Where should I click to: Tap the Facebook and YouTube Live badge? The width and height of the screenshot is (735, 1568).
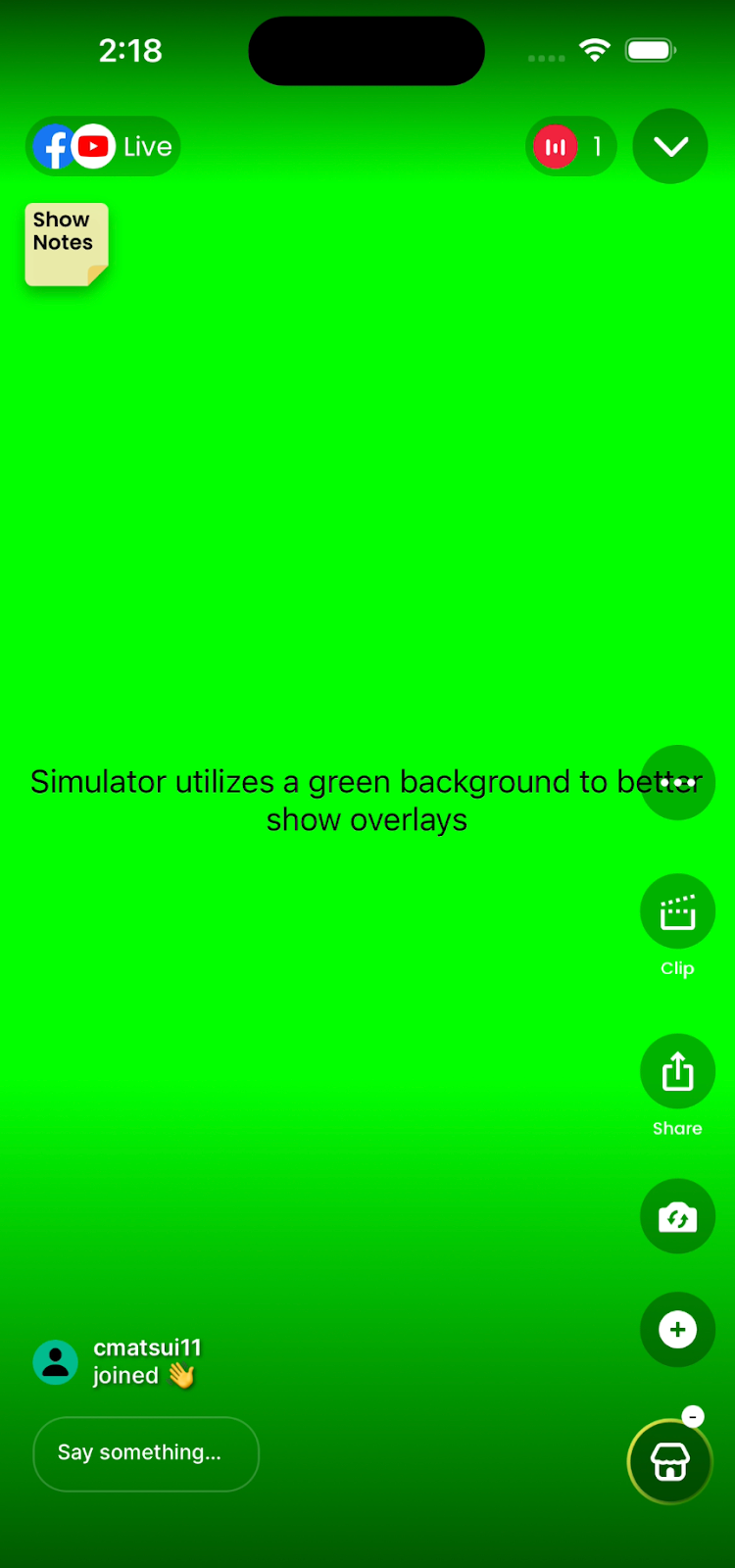(103, 147)
